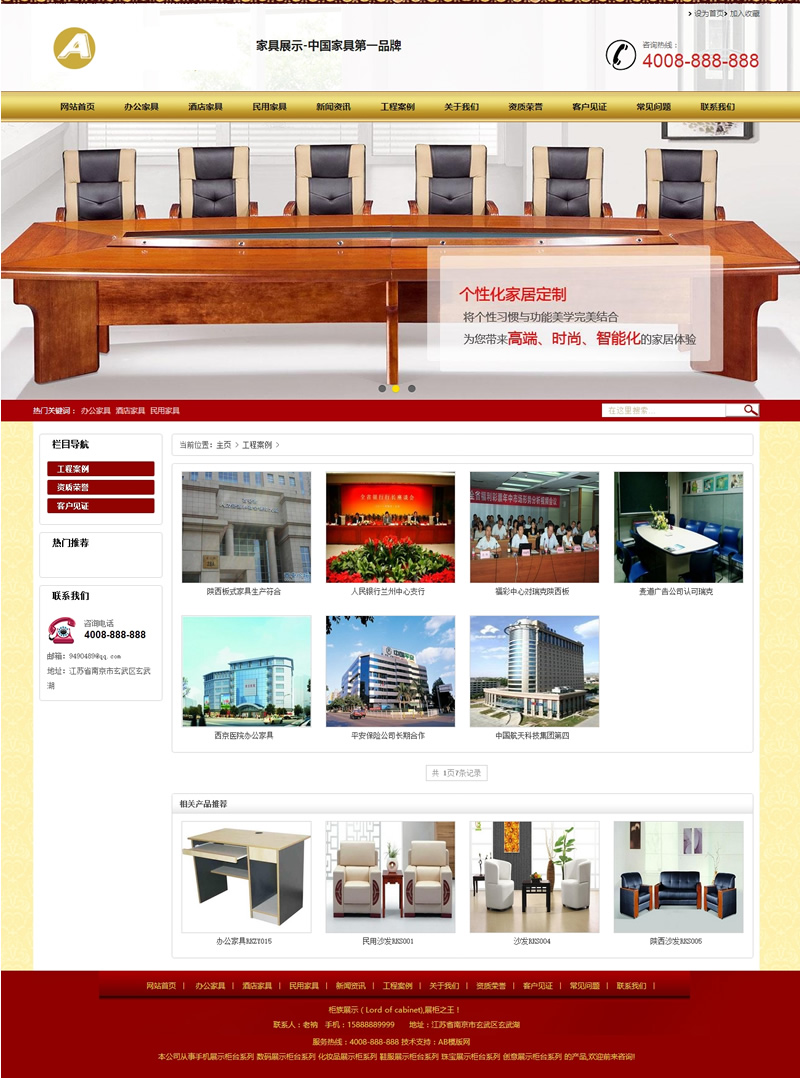The image size is (800, 1078).
Task: Open 办公家具 in the top navigation
Action: (141, 107)
